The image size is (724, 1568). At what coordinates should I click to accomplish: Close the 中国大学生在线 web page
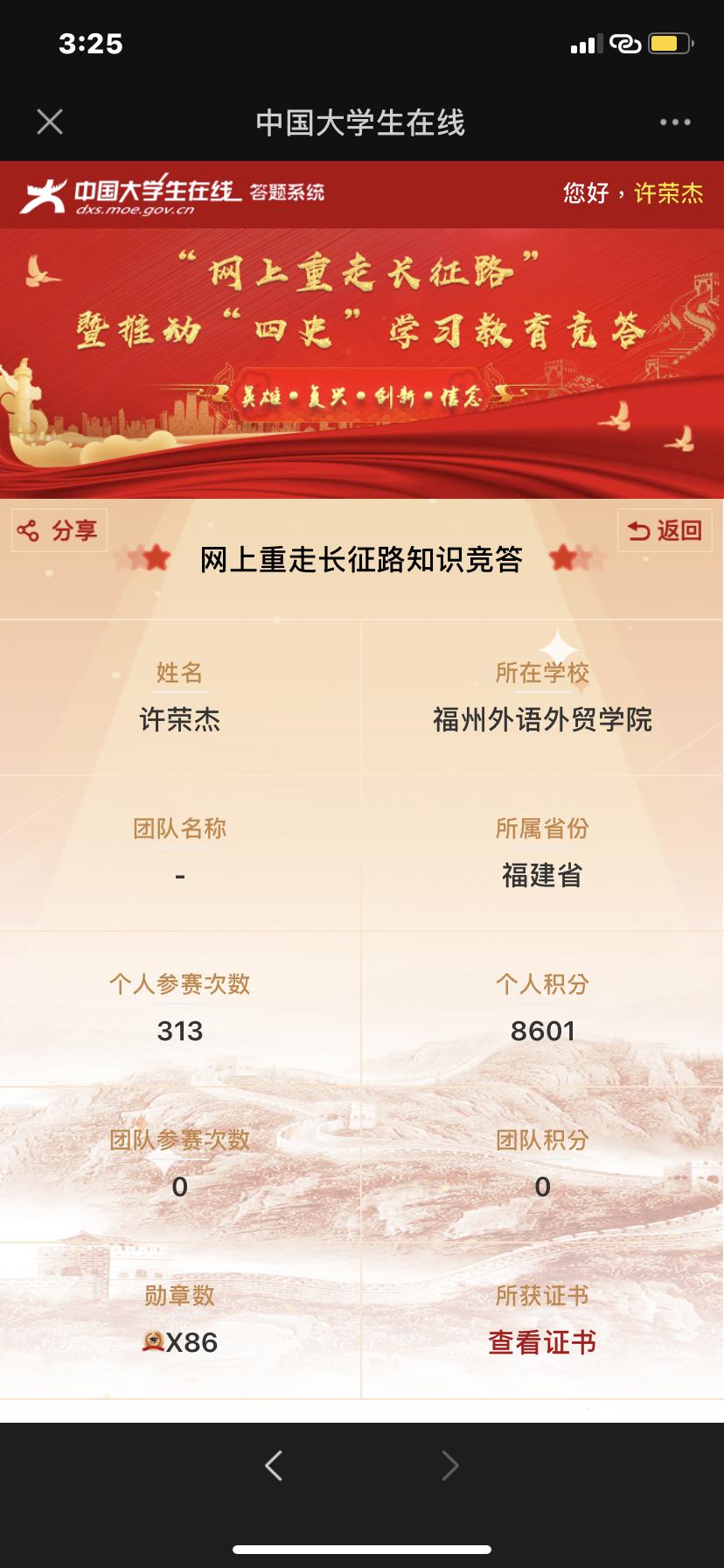(50, 122)
